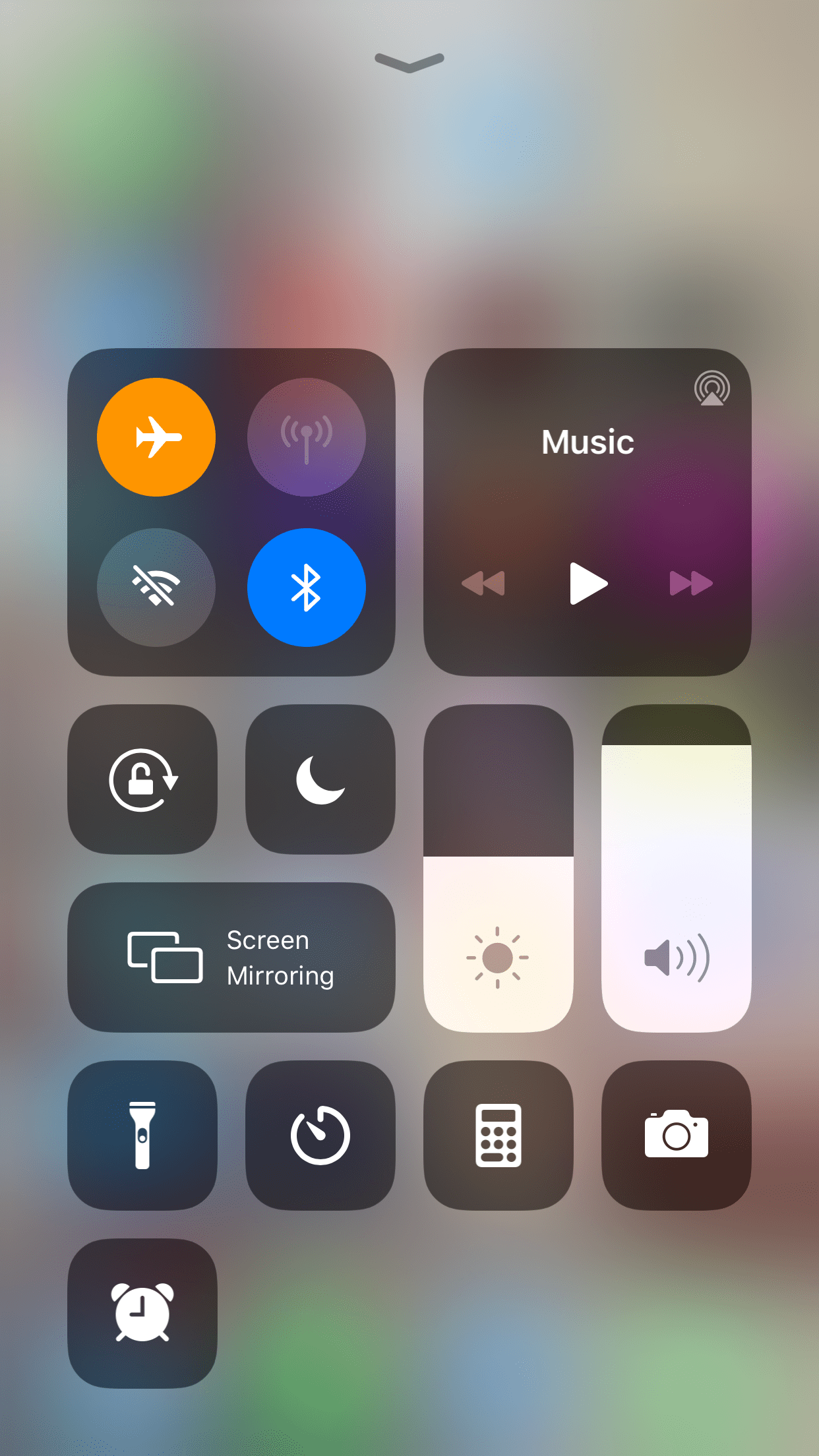Open the timer

coord(320,1136)
